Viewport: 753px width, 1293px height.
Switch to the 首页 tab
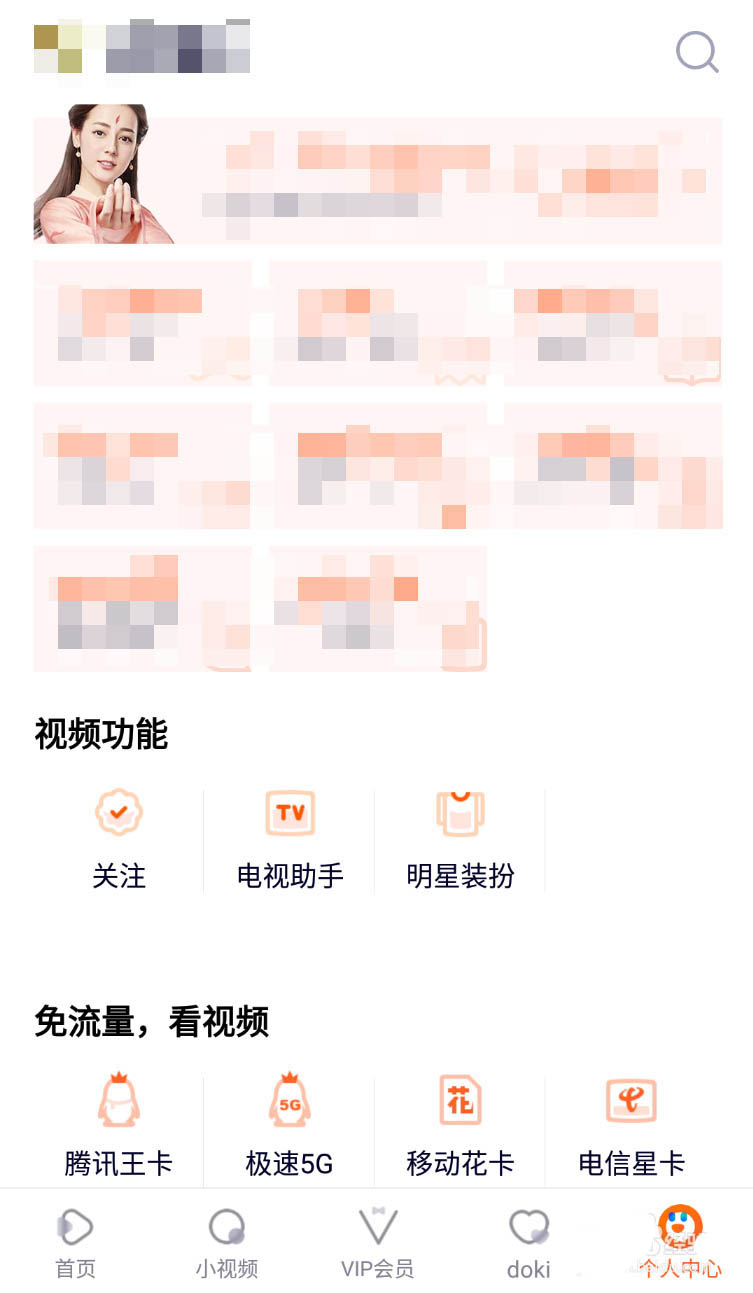[x=75, y=1242]
